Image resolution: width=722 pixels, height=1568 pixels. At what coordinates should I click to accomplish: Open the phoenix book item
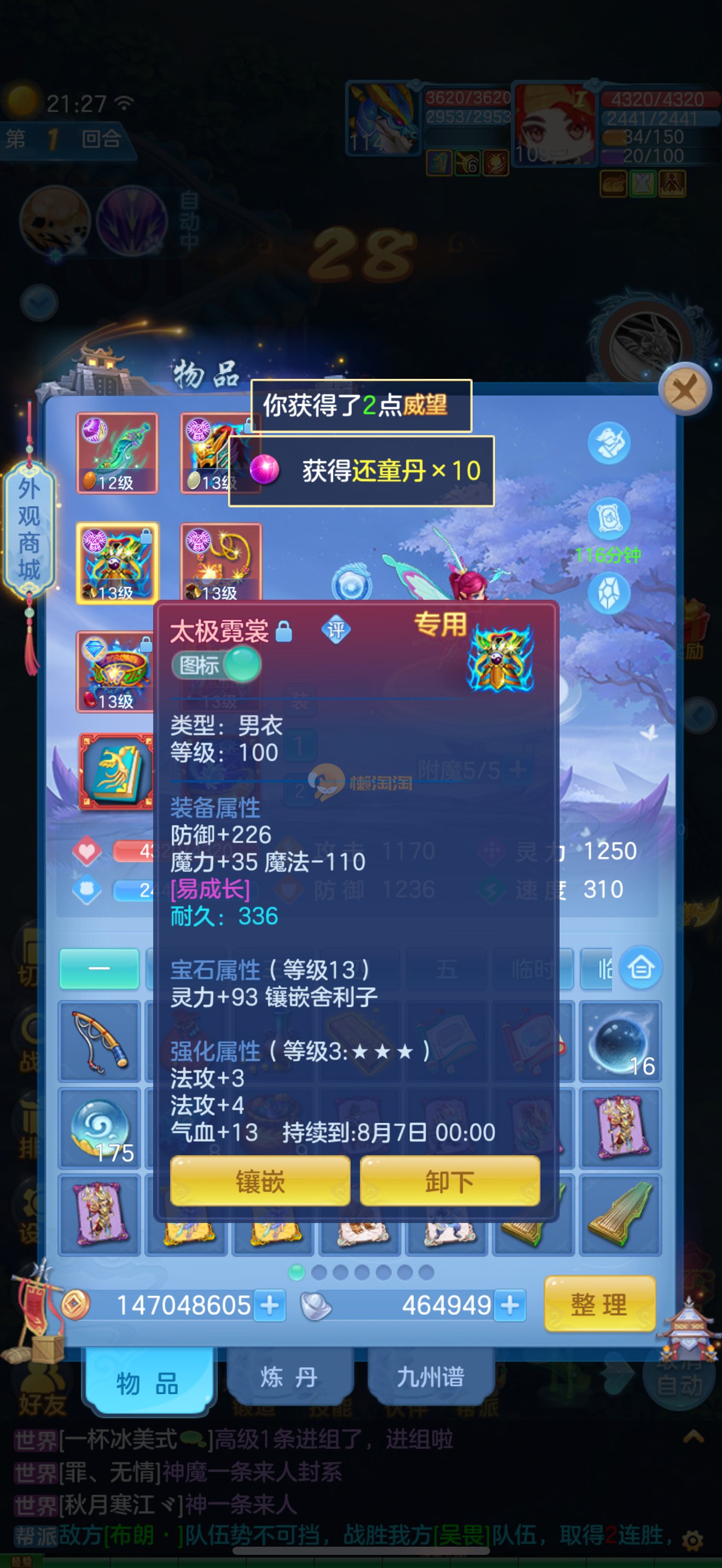coord(115,771)
